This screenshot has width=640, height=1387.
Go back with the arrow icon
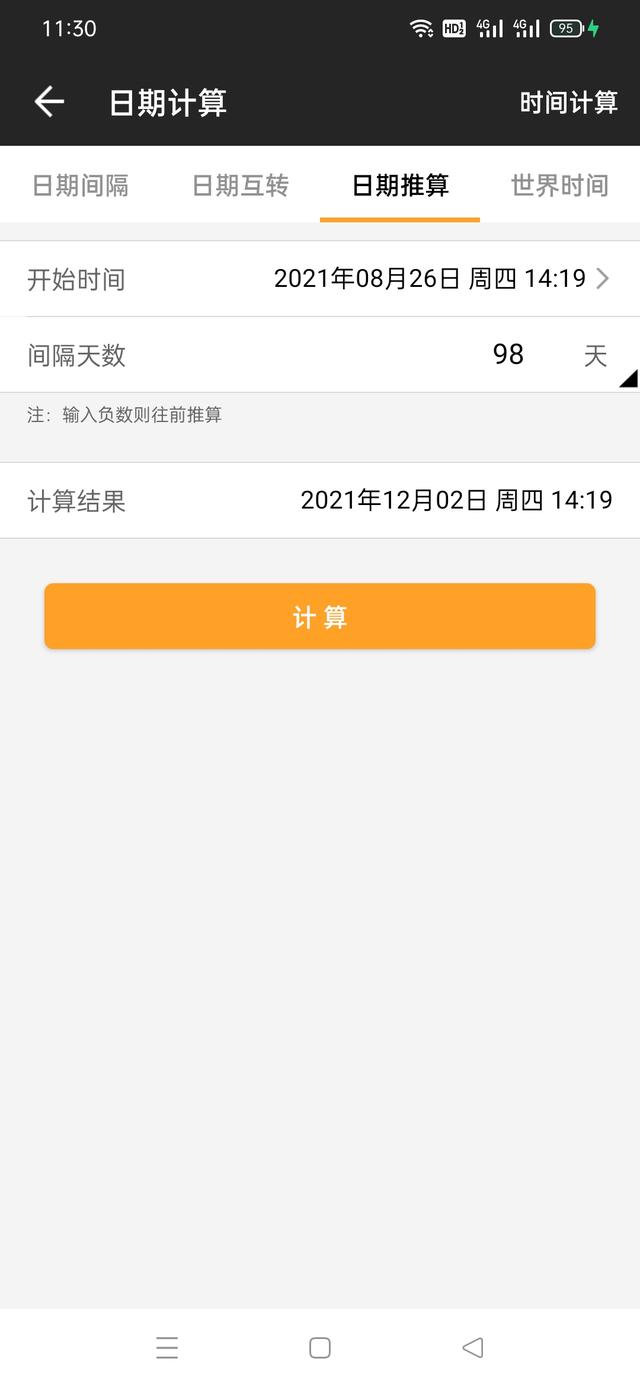tap(49, 102)
